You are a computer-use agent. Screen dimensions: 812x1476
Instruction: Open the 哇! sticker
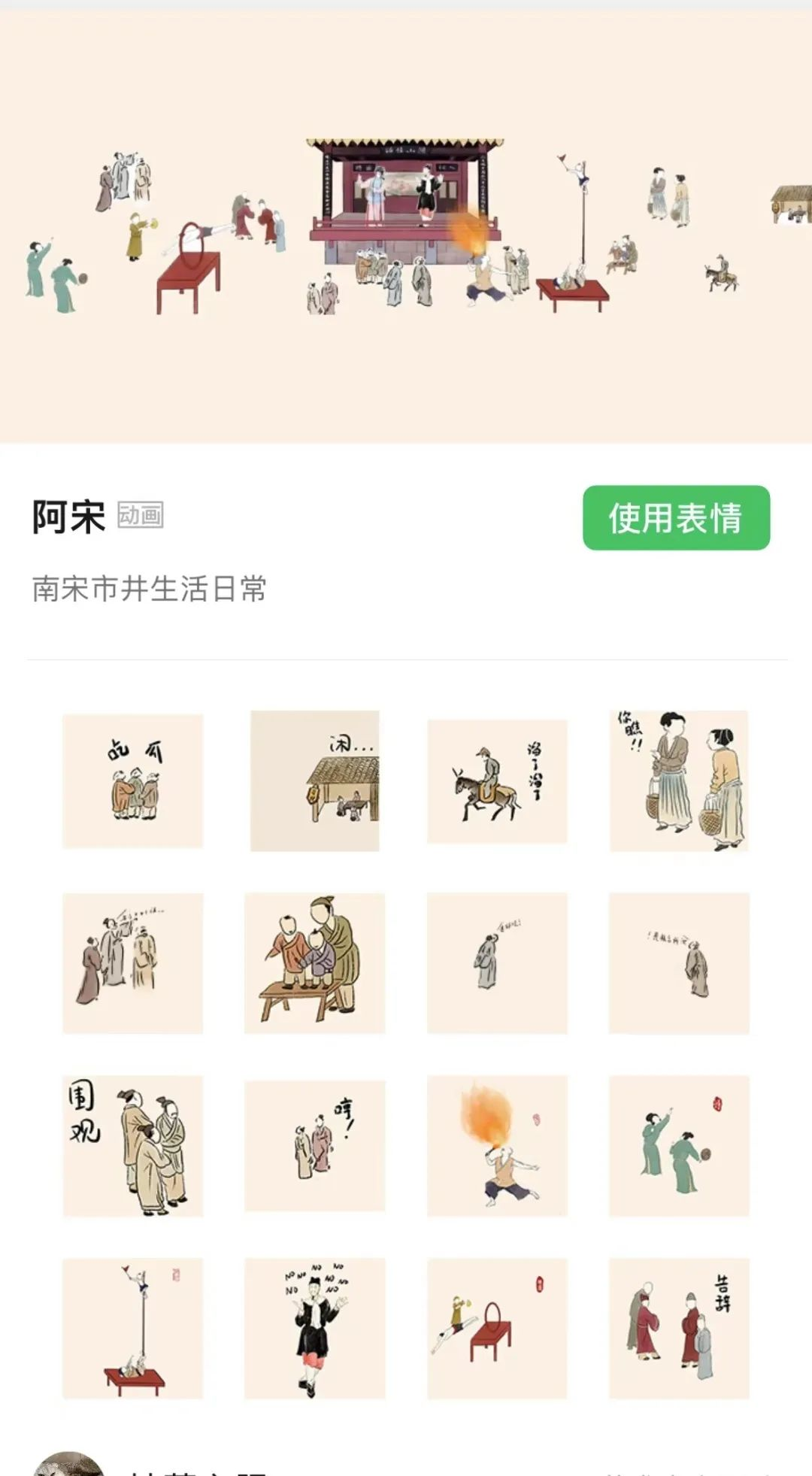pyautogui.click(x=314, y=1145)
